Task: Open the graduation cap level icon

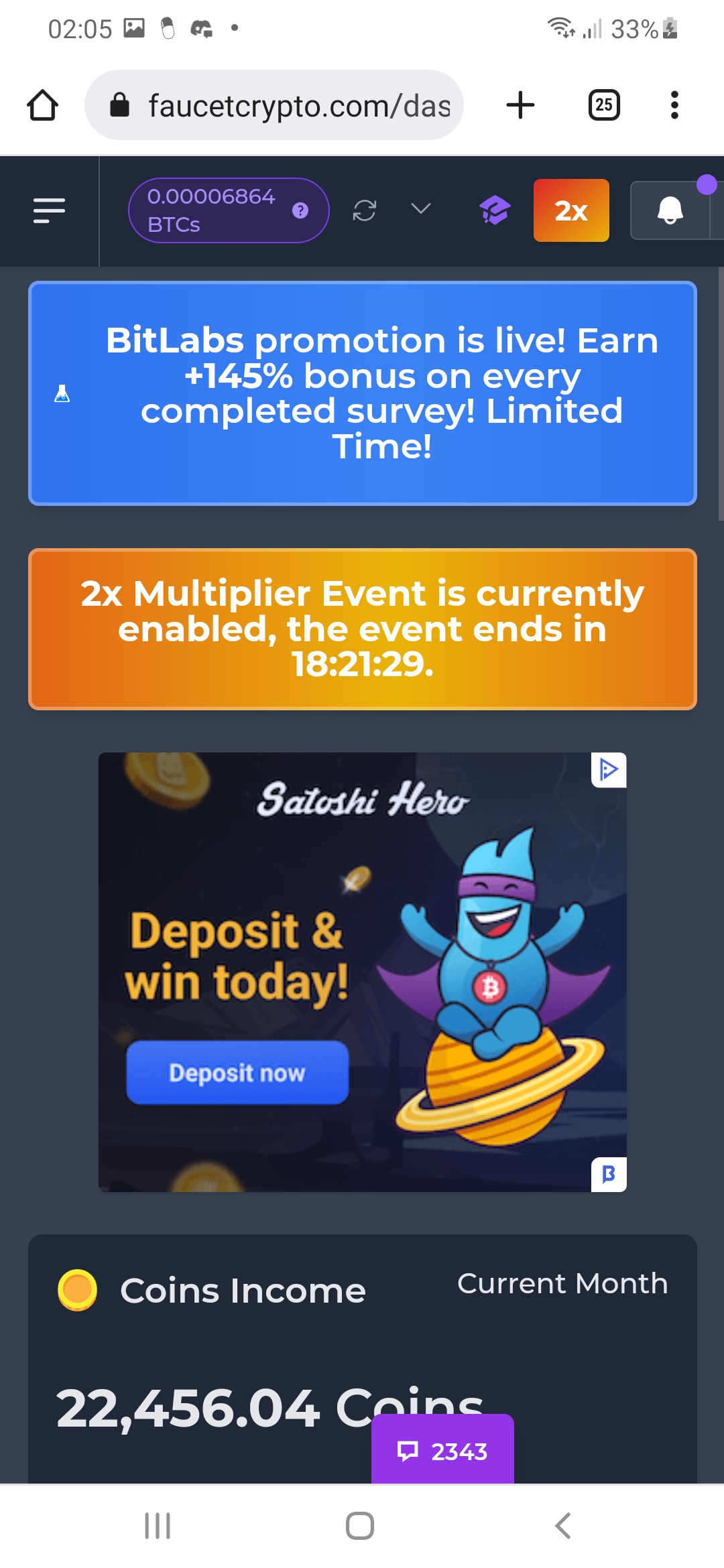Action: [495, 210]
